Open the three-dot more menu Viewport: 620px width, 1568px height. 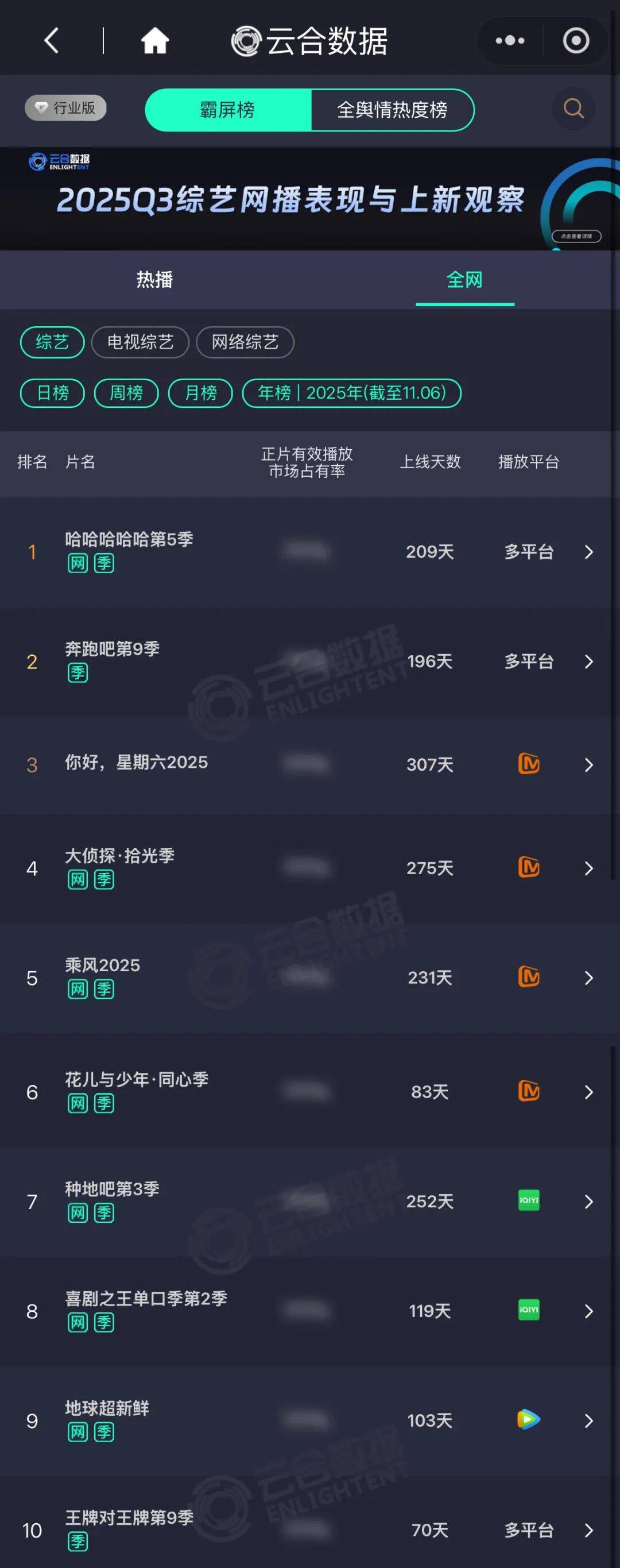click(510, 41)
